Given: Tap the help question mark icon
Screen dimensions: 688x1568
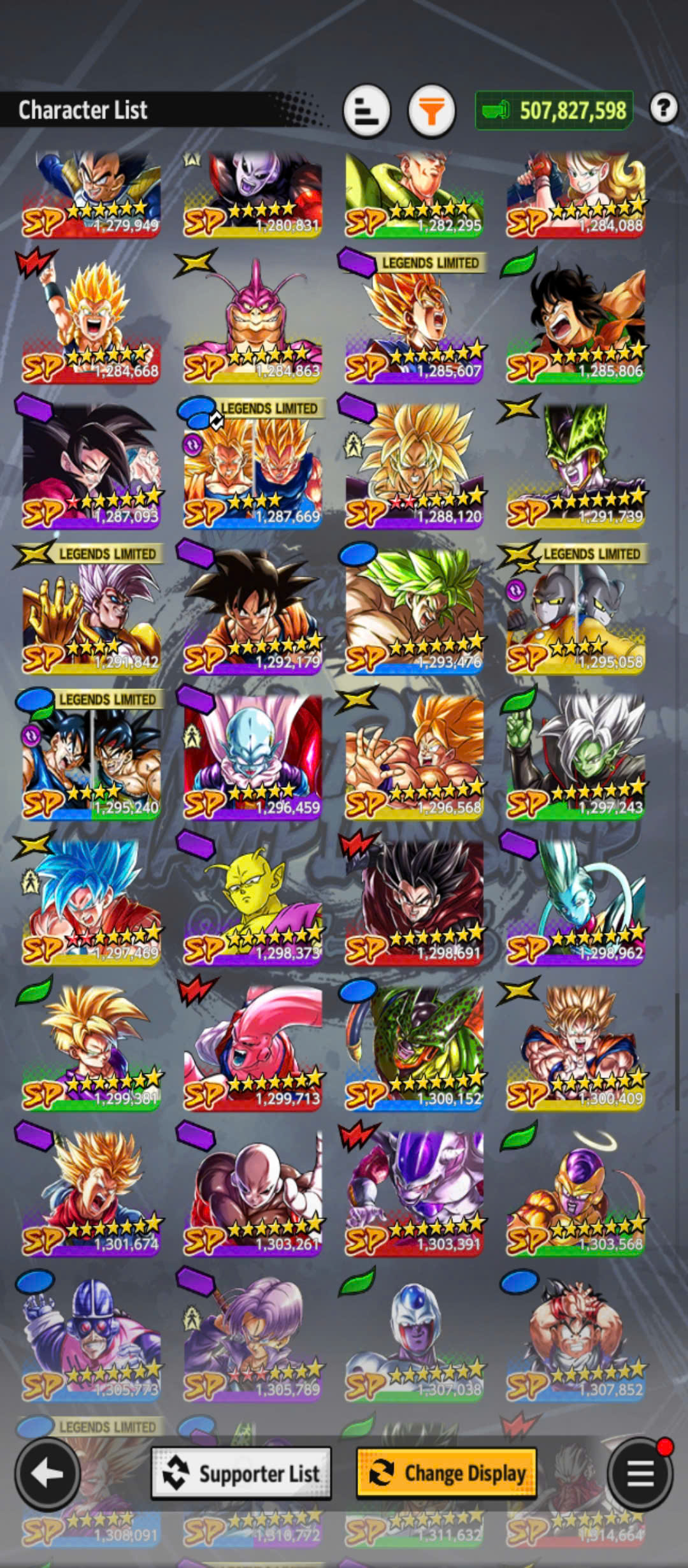Looking at the screenshot, I should pos(664,108).
